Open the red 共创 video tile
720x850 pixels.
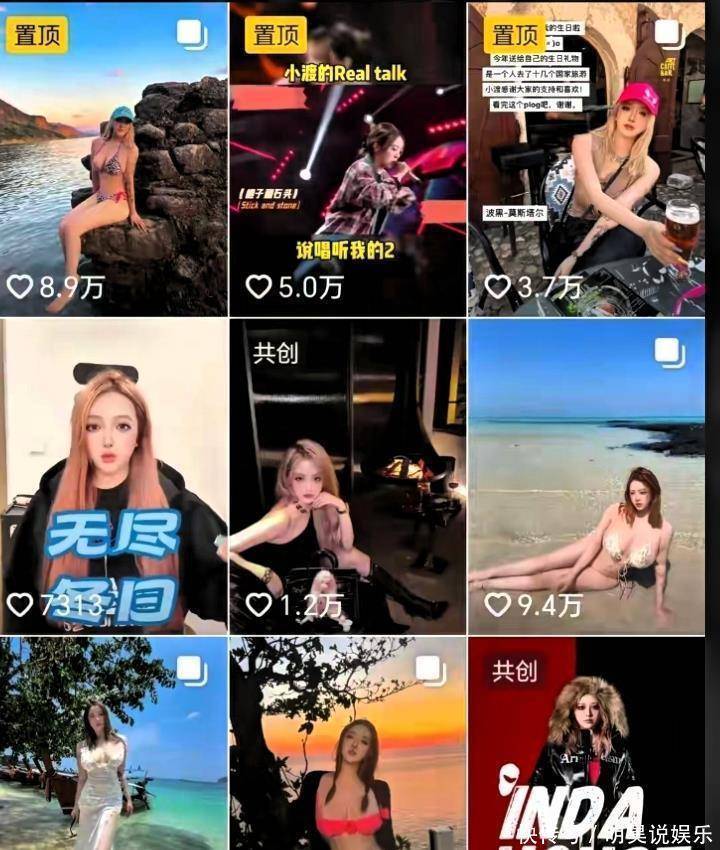tap(586, 745)
